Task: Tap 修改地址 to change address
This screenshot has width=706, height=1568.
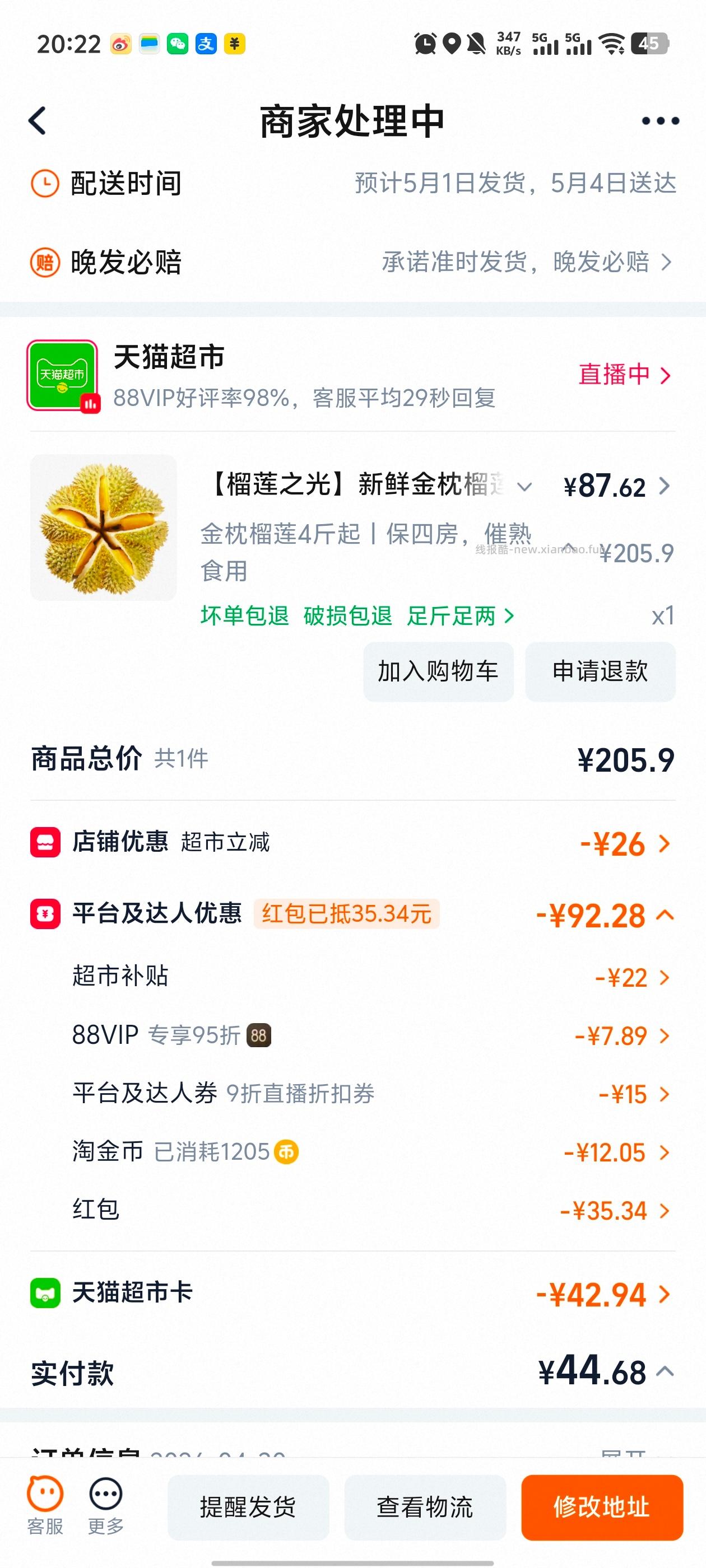Action: [x=601, y=1507]
